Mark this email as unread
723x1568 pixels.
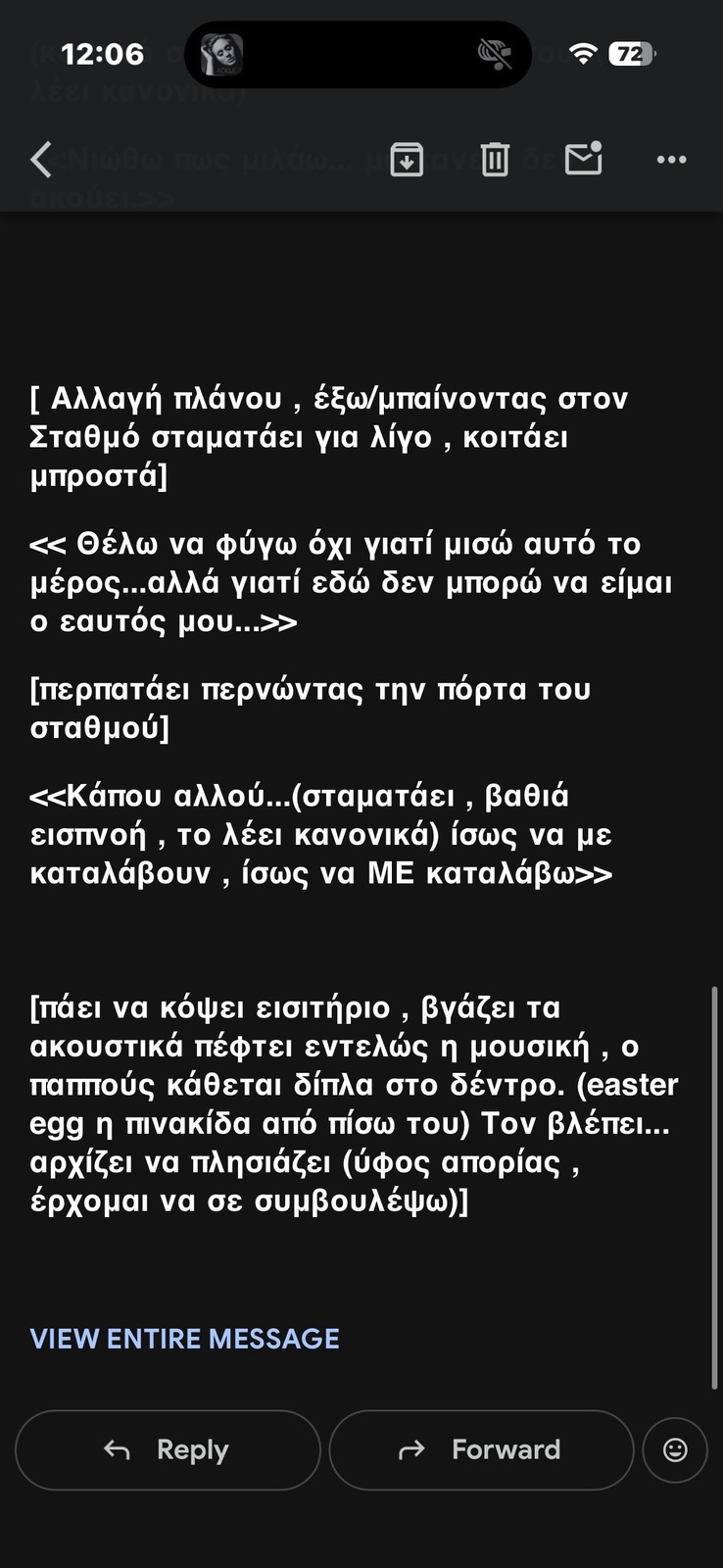(x=584, y=158)
